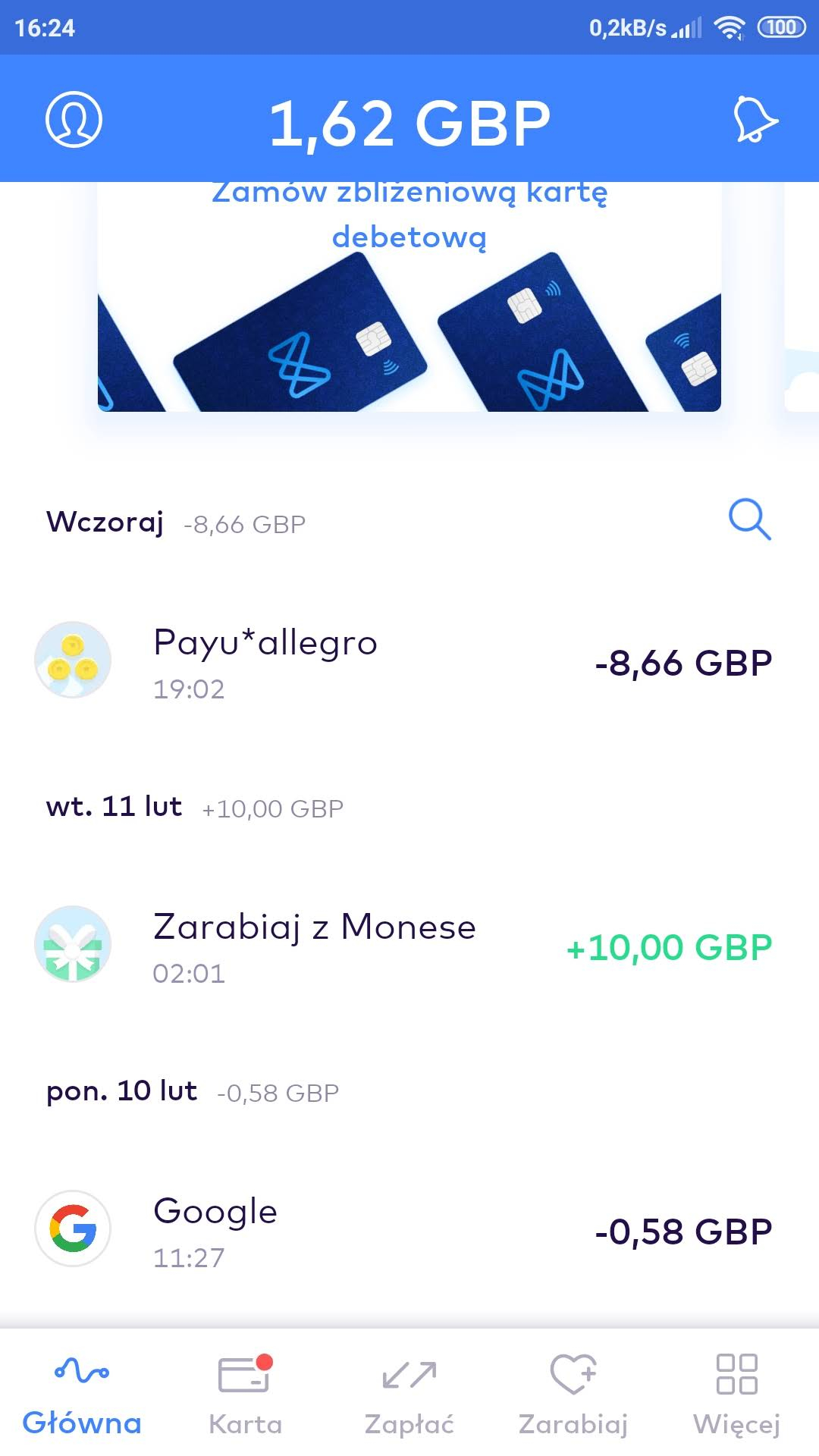This screenshot has height=1456, width=819.
Task: Switch to the Główna tab
Action: [82, 1394]
